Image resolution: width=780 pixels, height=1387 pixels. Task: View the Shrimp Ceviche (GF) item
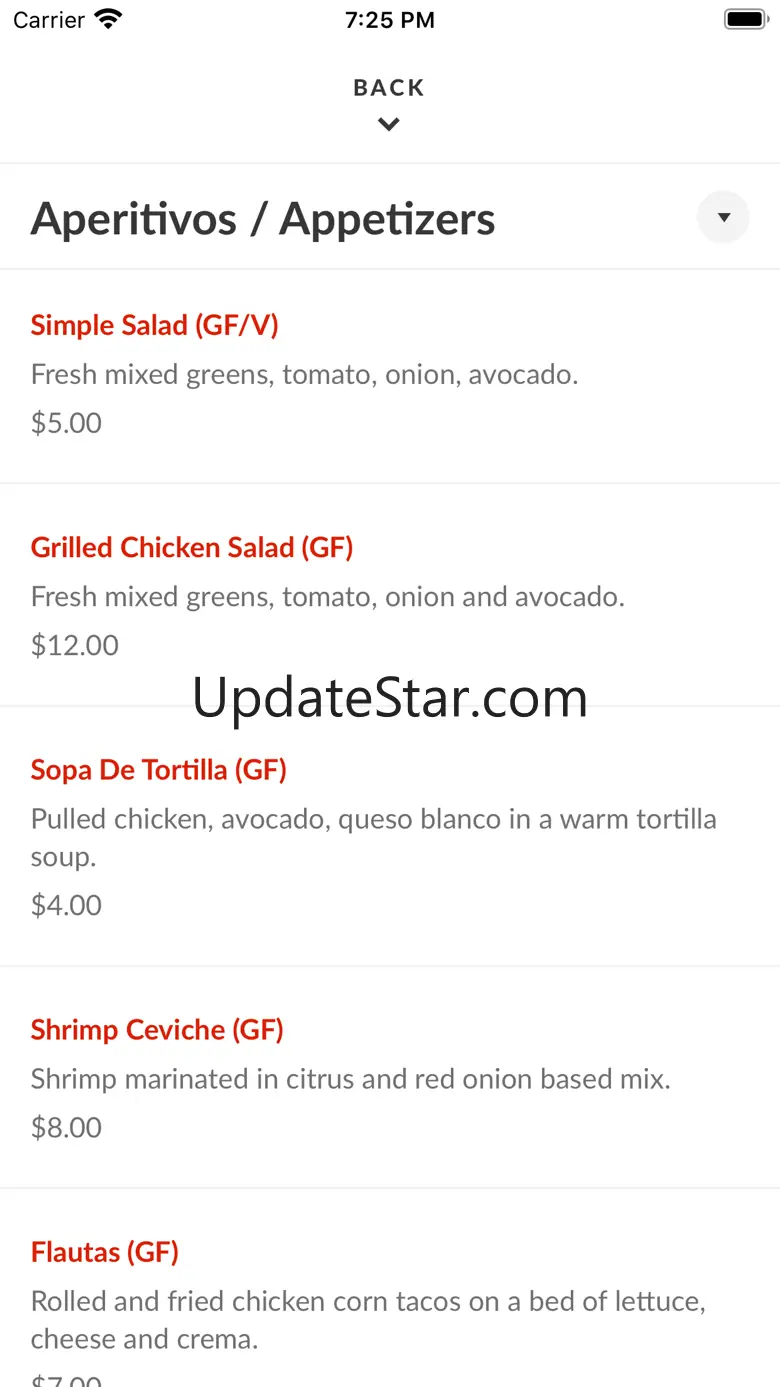[x=157, y=1030]
